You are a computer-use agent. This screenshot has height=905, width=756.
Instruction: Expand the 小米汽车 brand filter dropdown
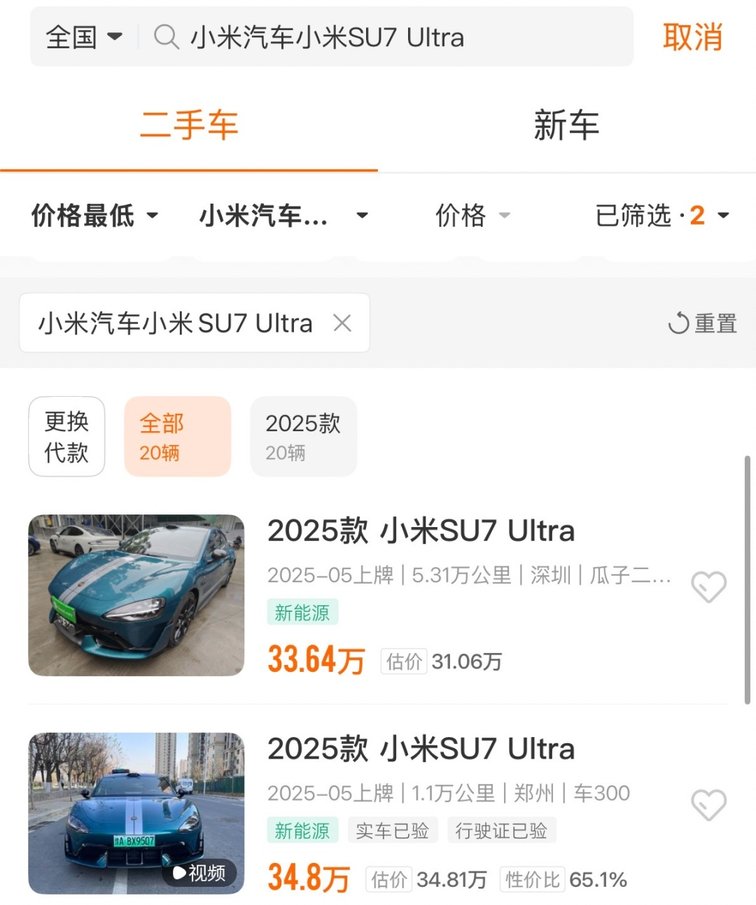coord(283,215)
